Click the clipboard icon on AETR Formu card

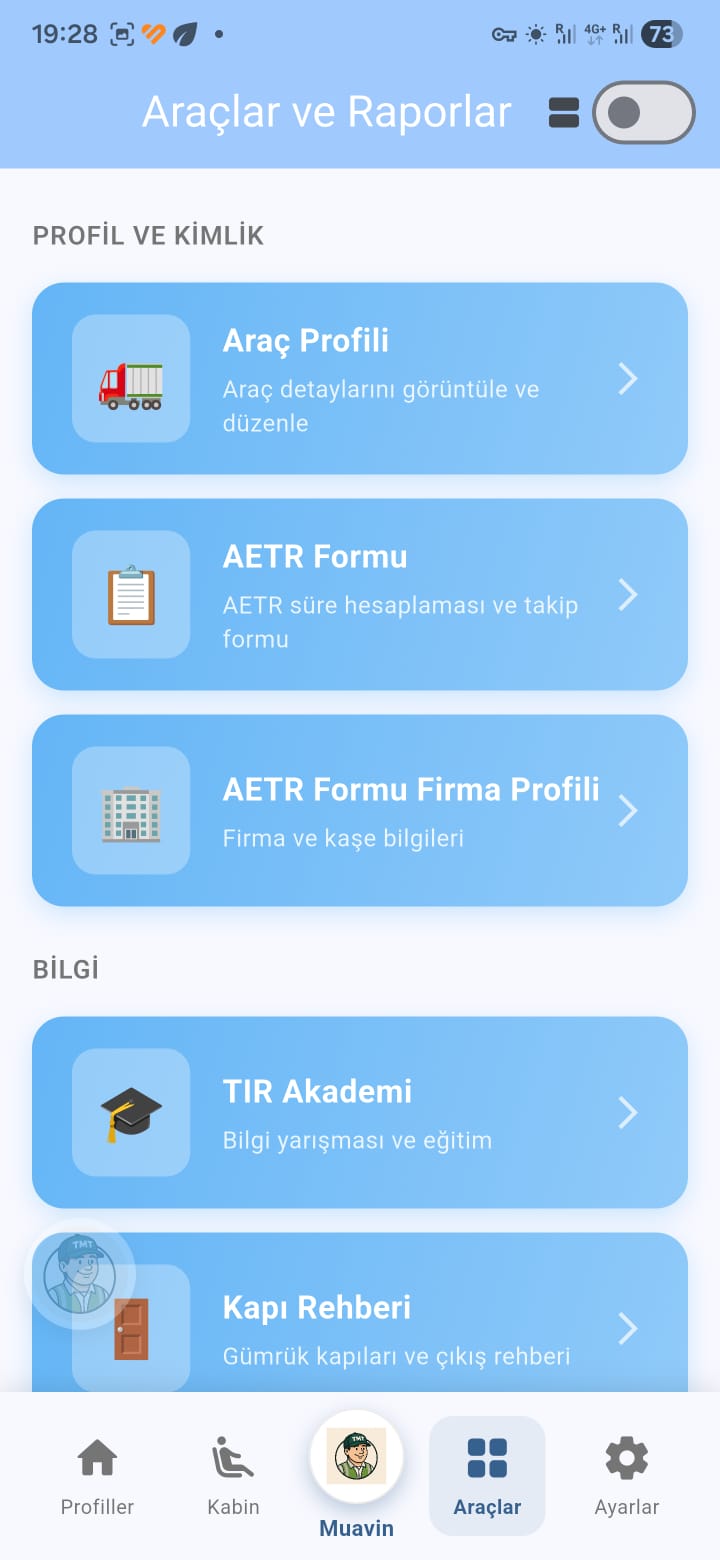[131, 595]
